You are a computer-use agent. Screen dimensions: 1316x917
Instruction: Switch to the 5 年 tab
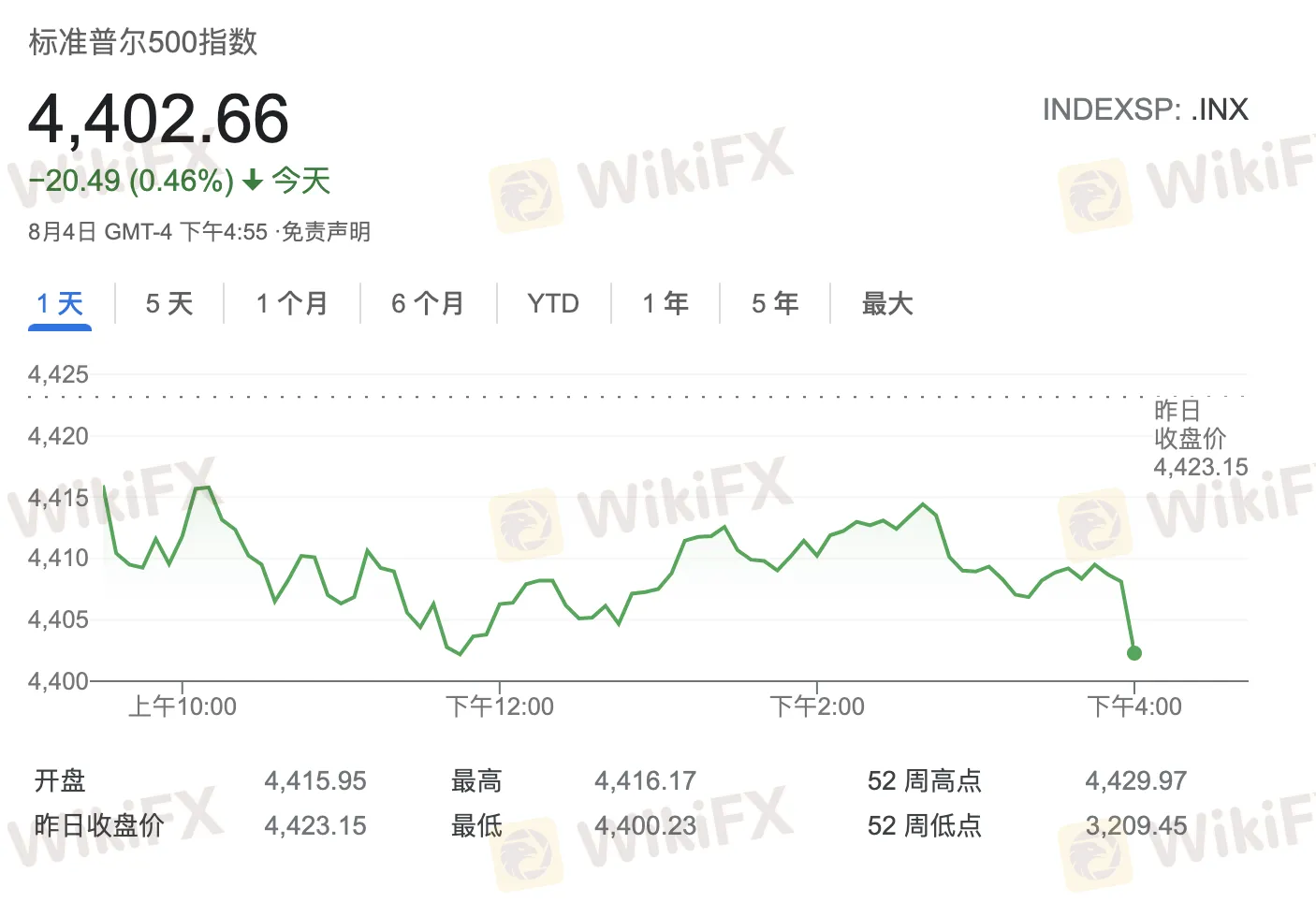click(x=775, y=304)
